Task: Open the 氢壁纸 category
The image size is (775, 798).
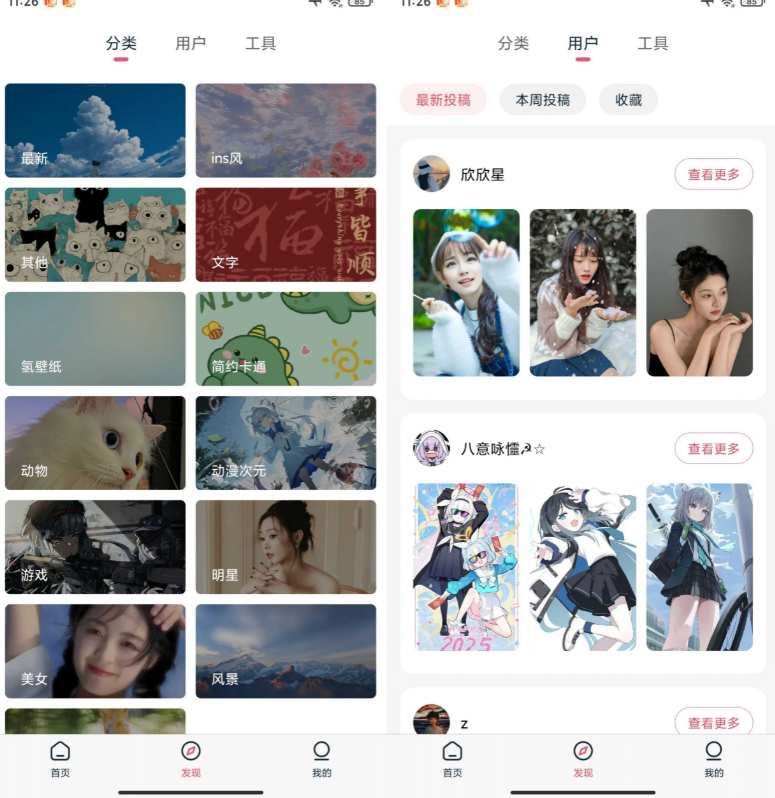Action: (95, 338)
